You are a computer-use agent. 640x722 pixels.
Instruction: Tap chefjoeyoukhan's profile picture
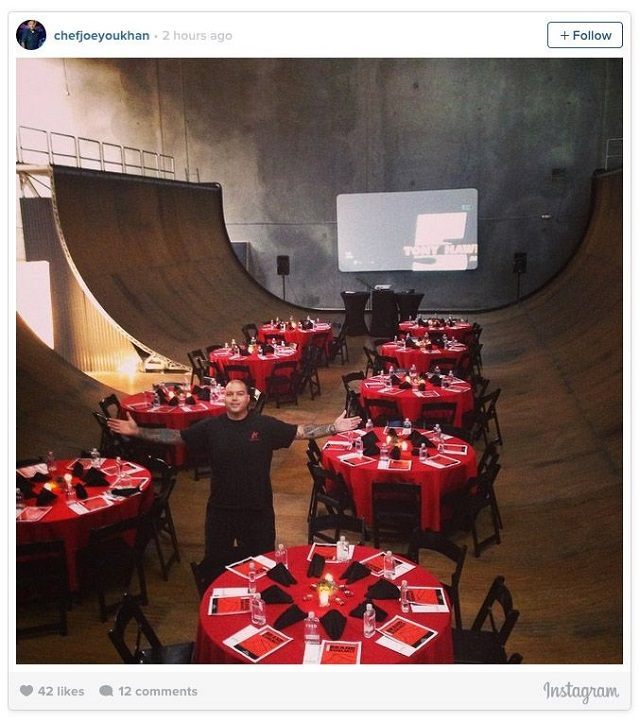[x=31, y=35]
